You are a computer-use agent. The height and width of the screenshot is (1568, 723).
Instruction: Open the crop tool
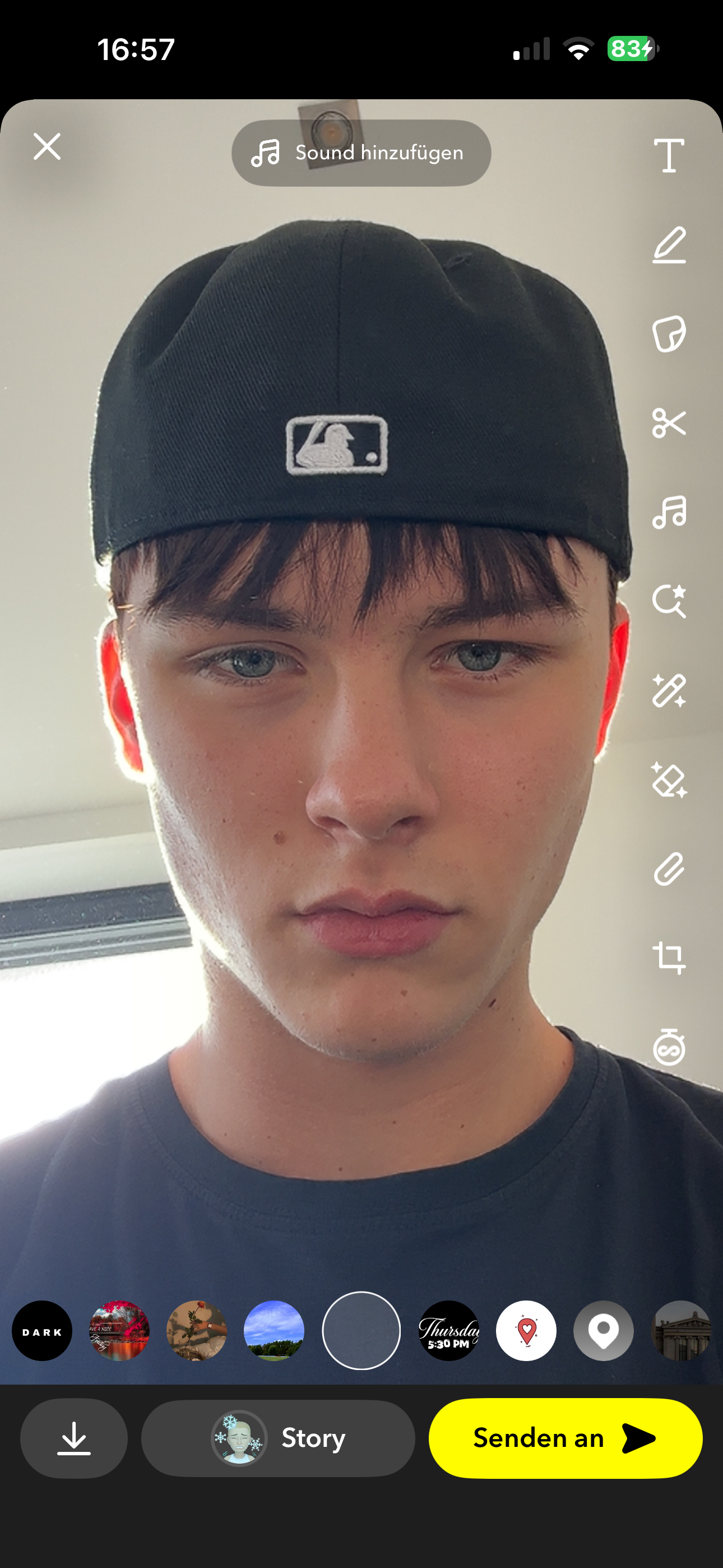click(669, 958)
